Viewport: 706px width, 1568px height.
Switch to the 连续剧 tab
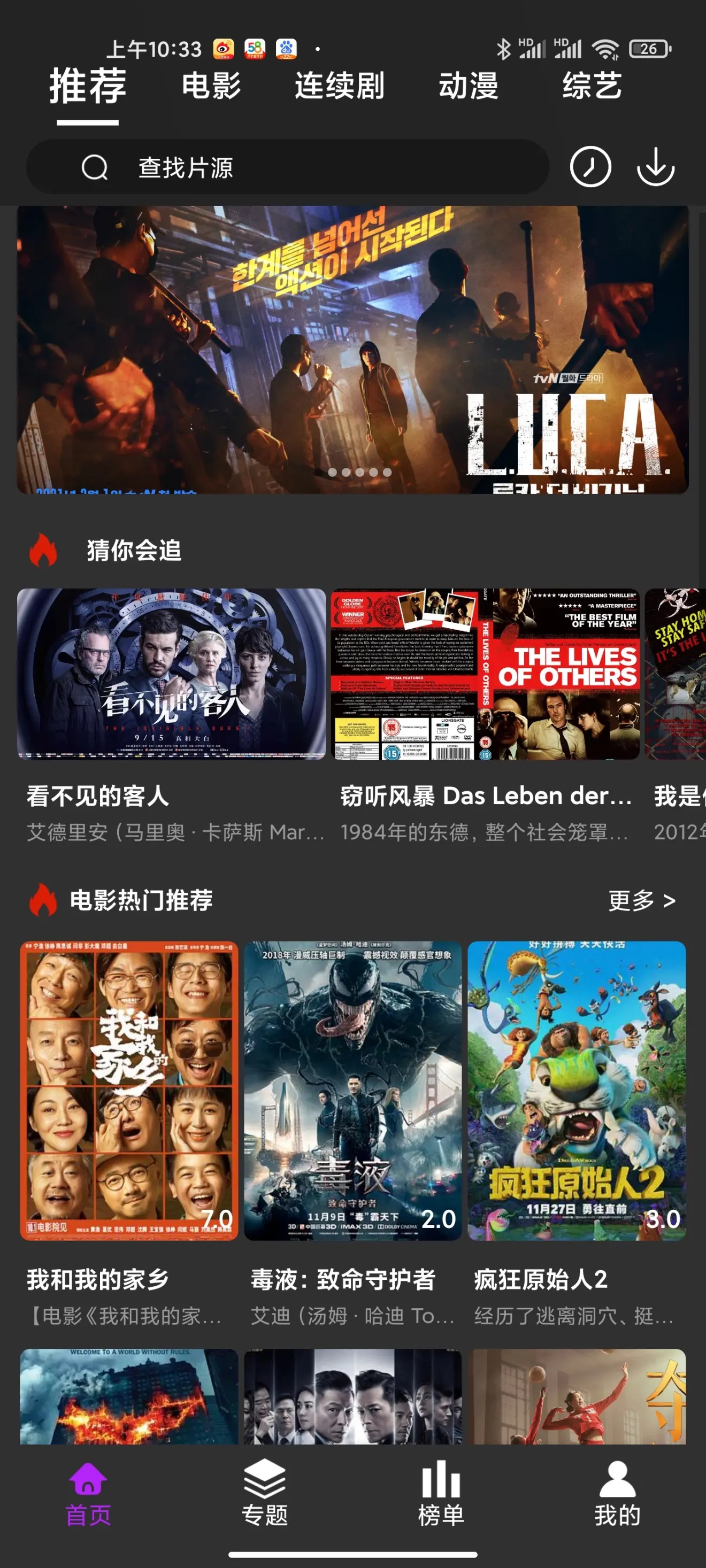(x=339, y=85)
